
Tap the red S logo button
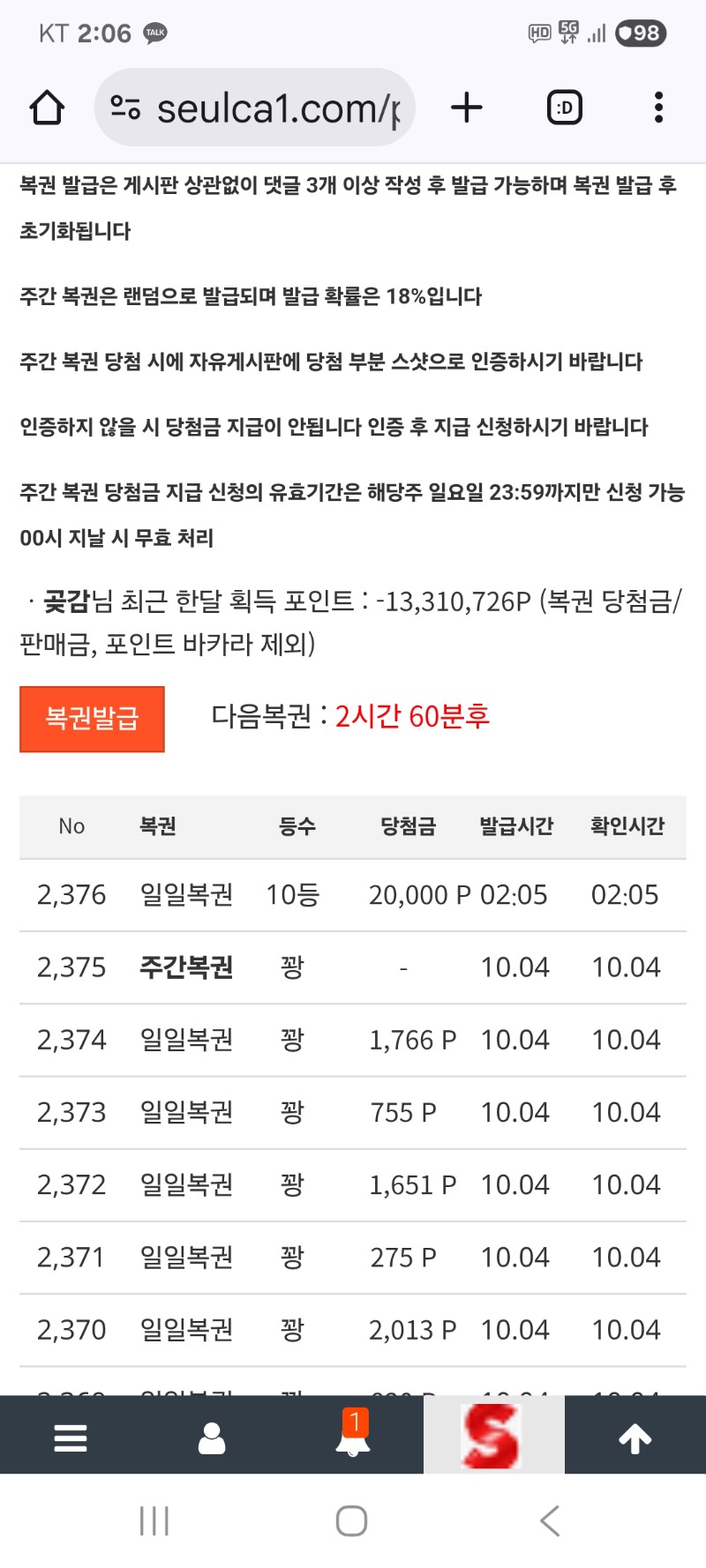coord(492,1437)
